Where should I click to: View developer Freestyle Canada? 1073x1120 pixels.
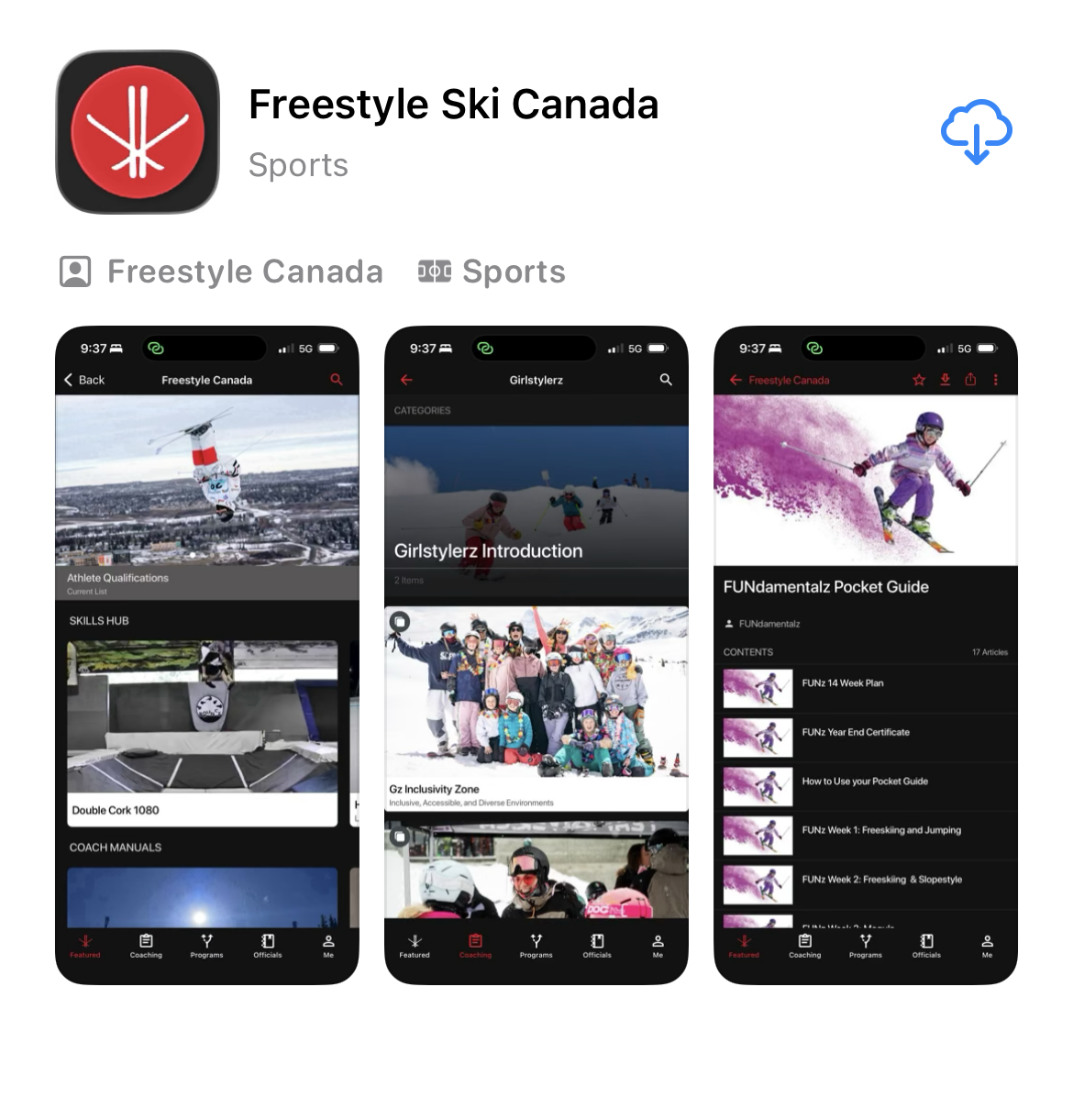[221, 272]
